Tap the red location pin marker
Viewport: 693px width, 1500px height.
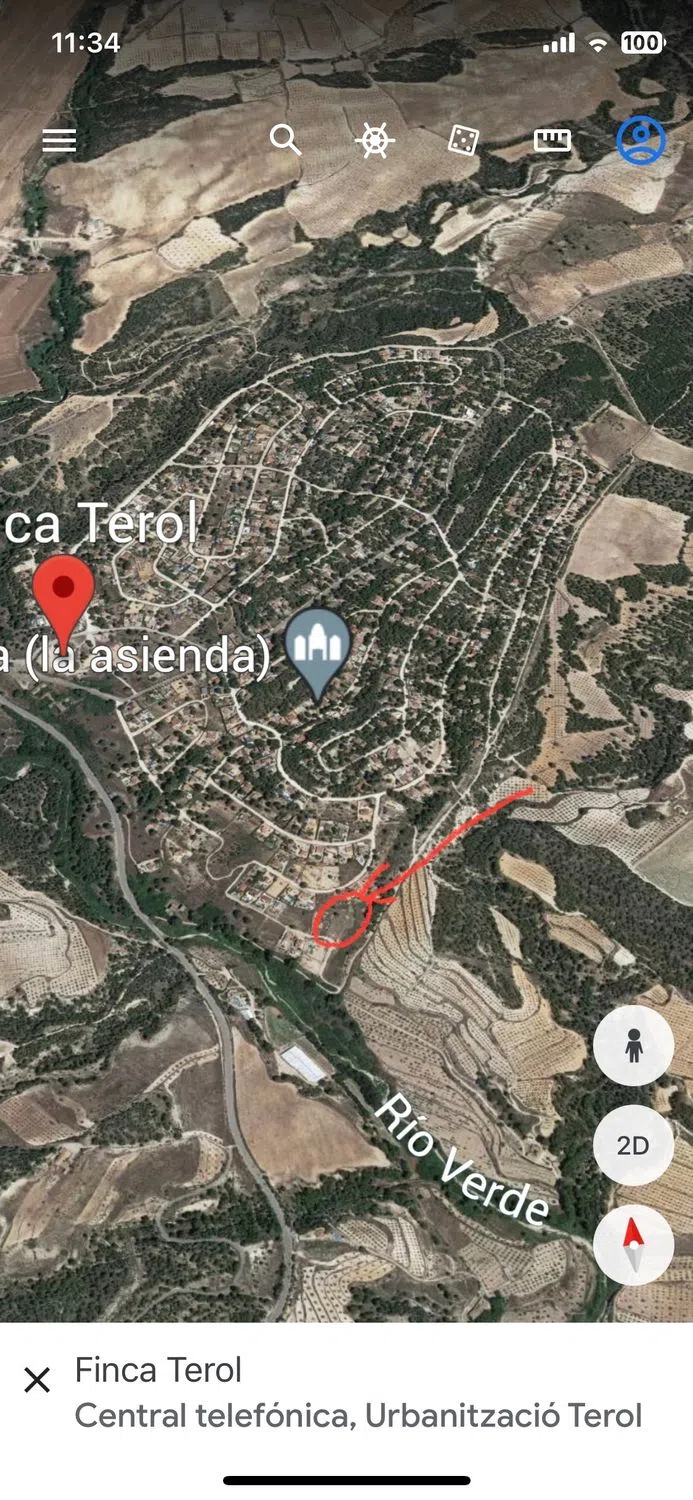(64, 597)
